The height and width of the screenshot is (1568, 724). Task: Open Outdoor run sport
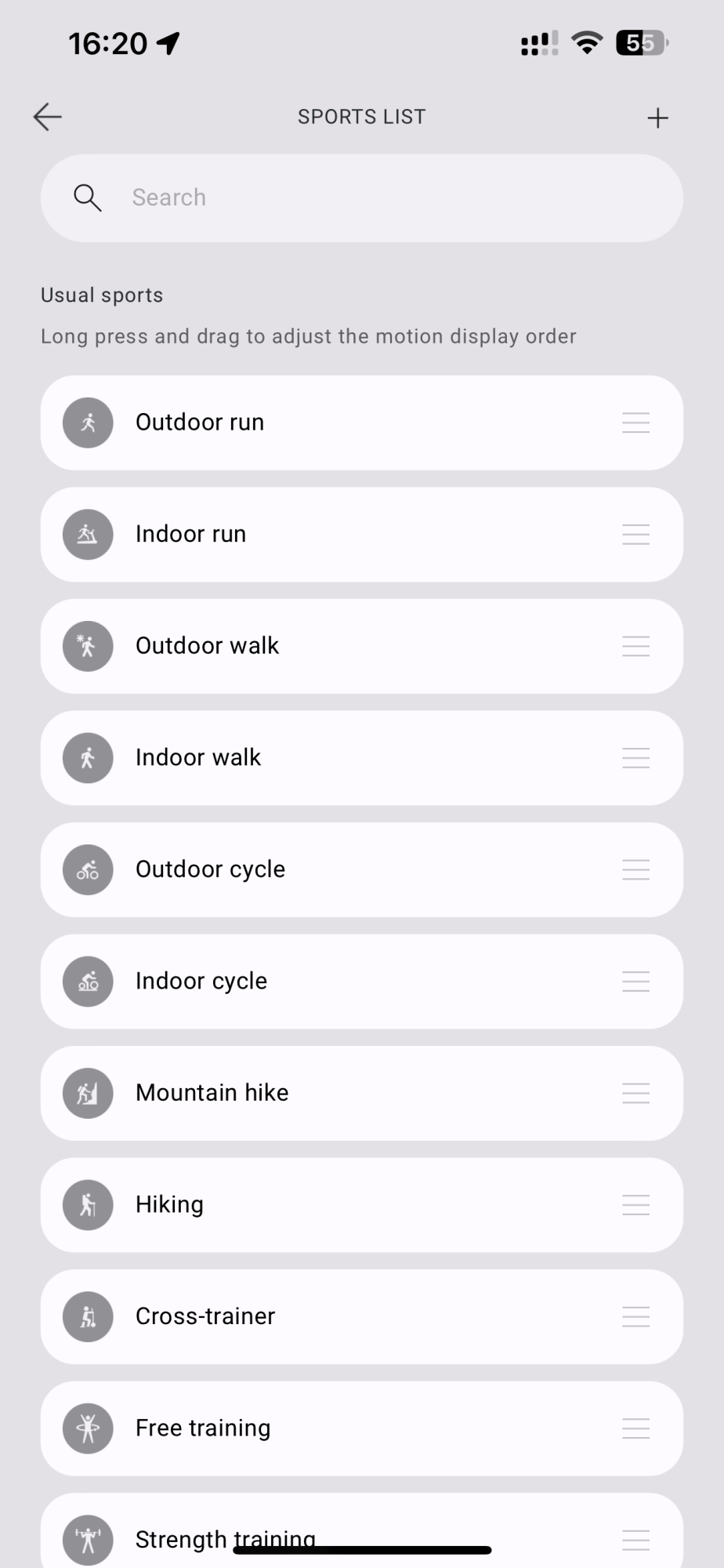point(313,423)
